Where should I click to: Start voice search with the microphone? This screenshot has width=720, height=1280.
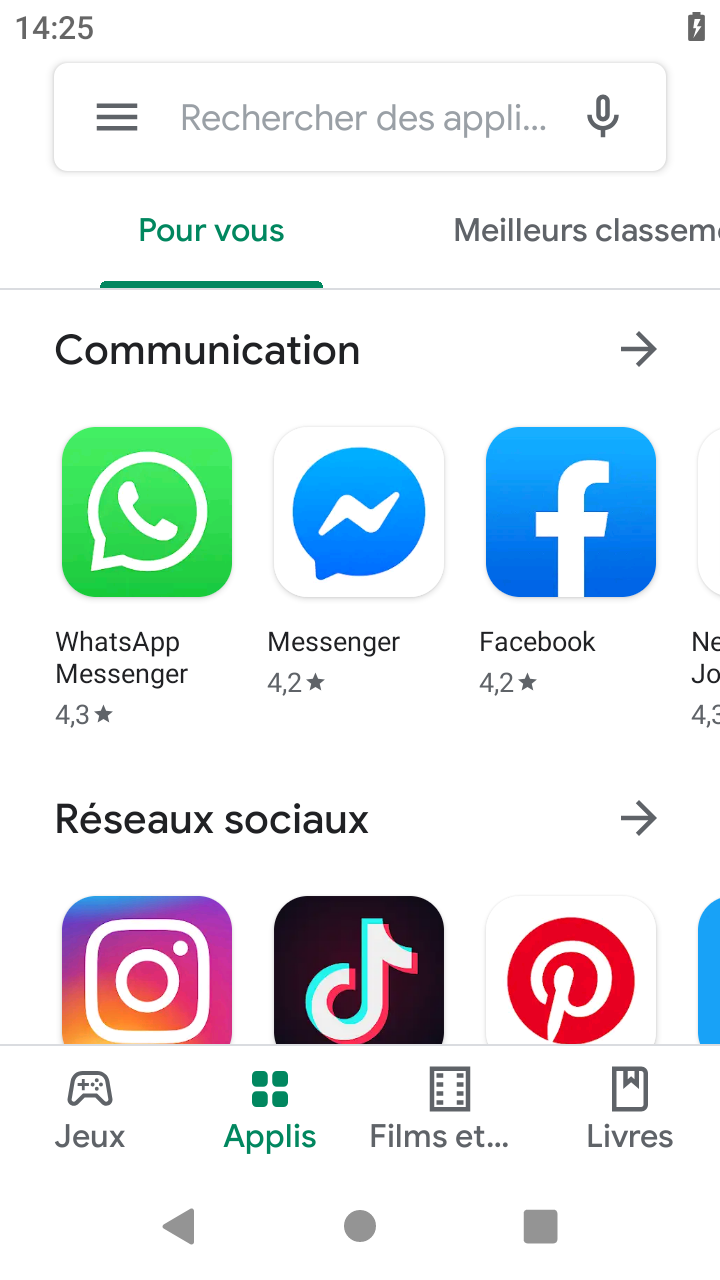point(602,118)
